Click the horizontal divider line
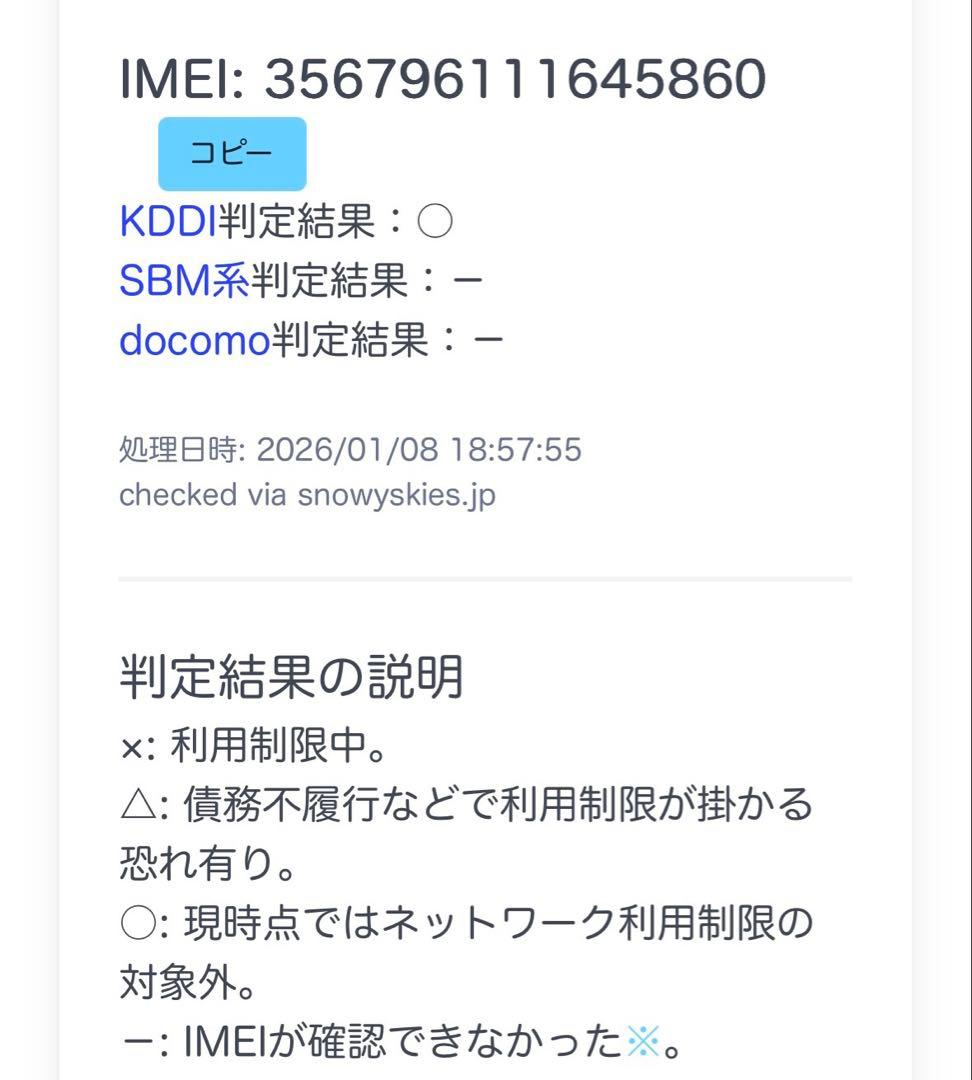The width and height of the screenshot is (972, 1080). click(x=486, y=577)
